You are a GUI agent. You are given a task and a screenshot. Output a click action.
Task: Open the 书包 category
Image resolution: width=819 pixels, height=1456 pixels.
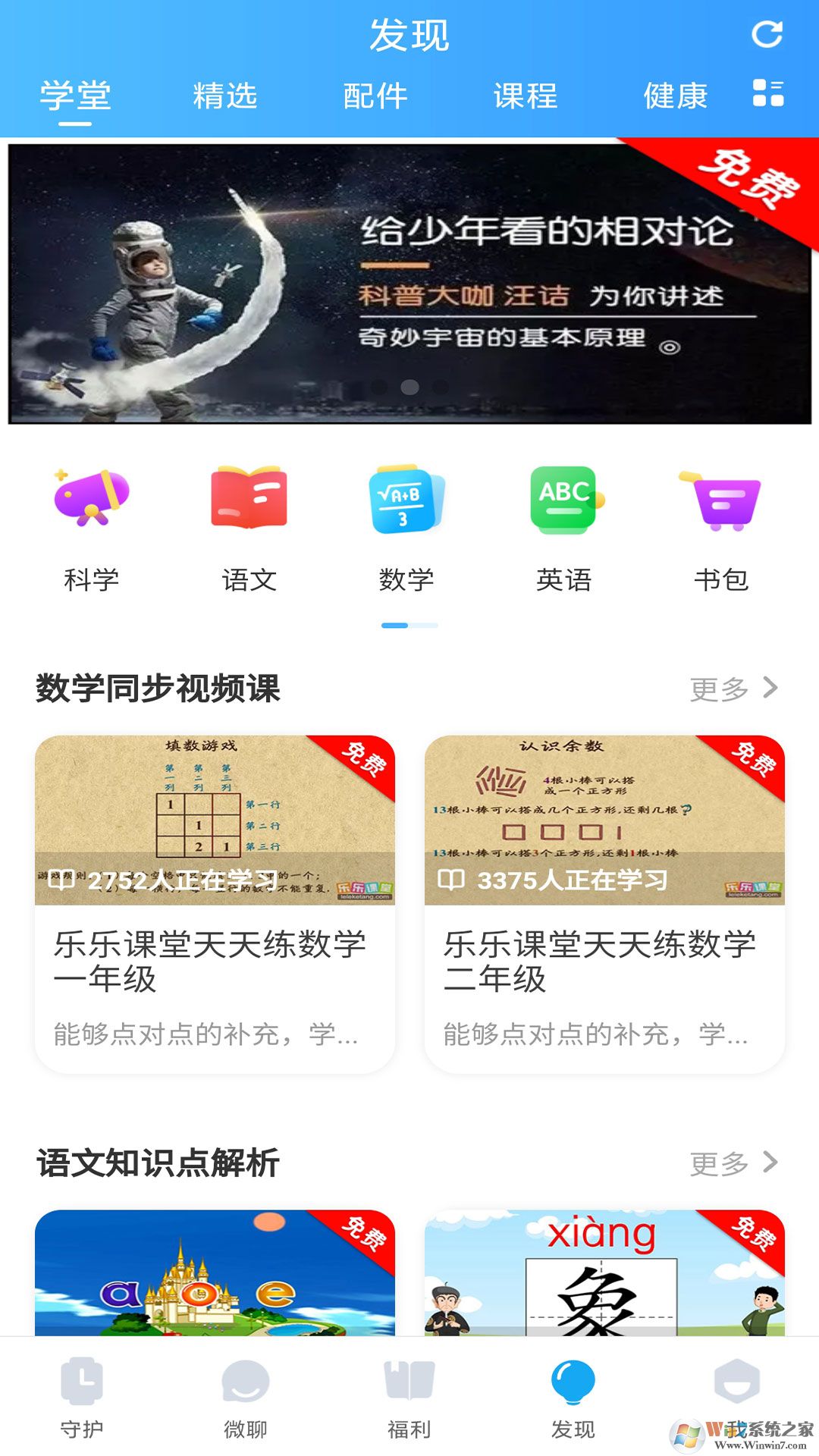[721, 529]
